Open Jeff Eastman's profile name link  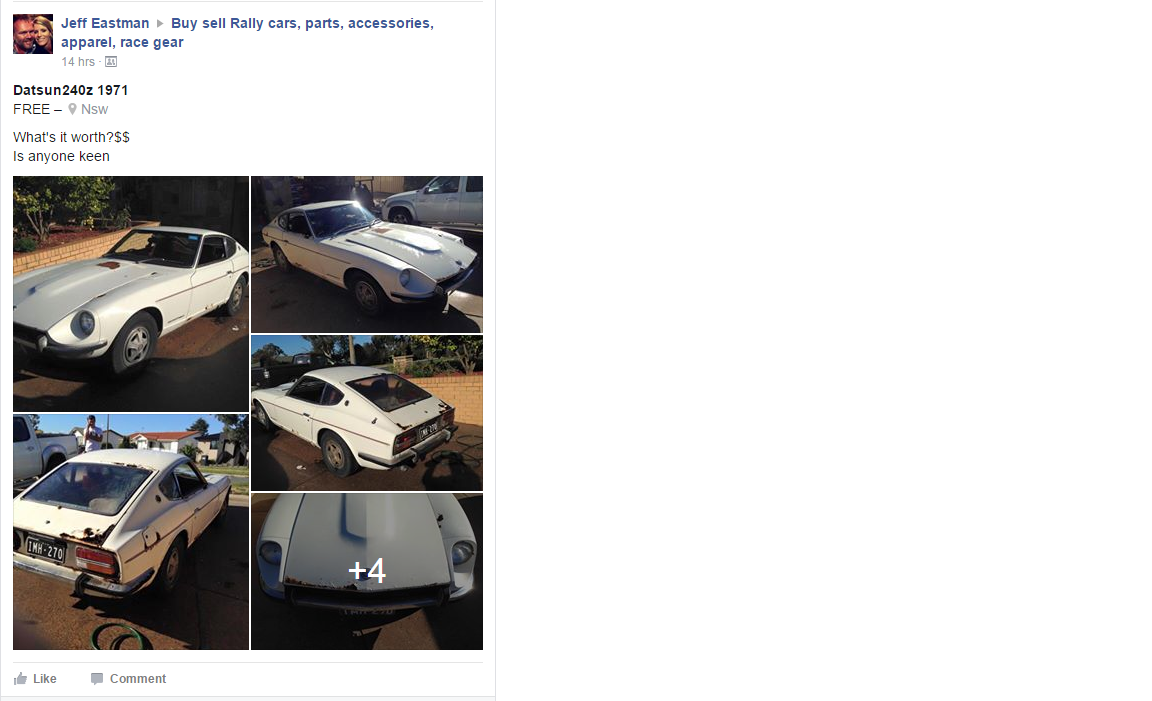(104, 23)
